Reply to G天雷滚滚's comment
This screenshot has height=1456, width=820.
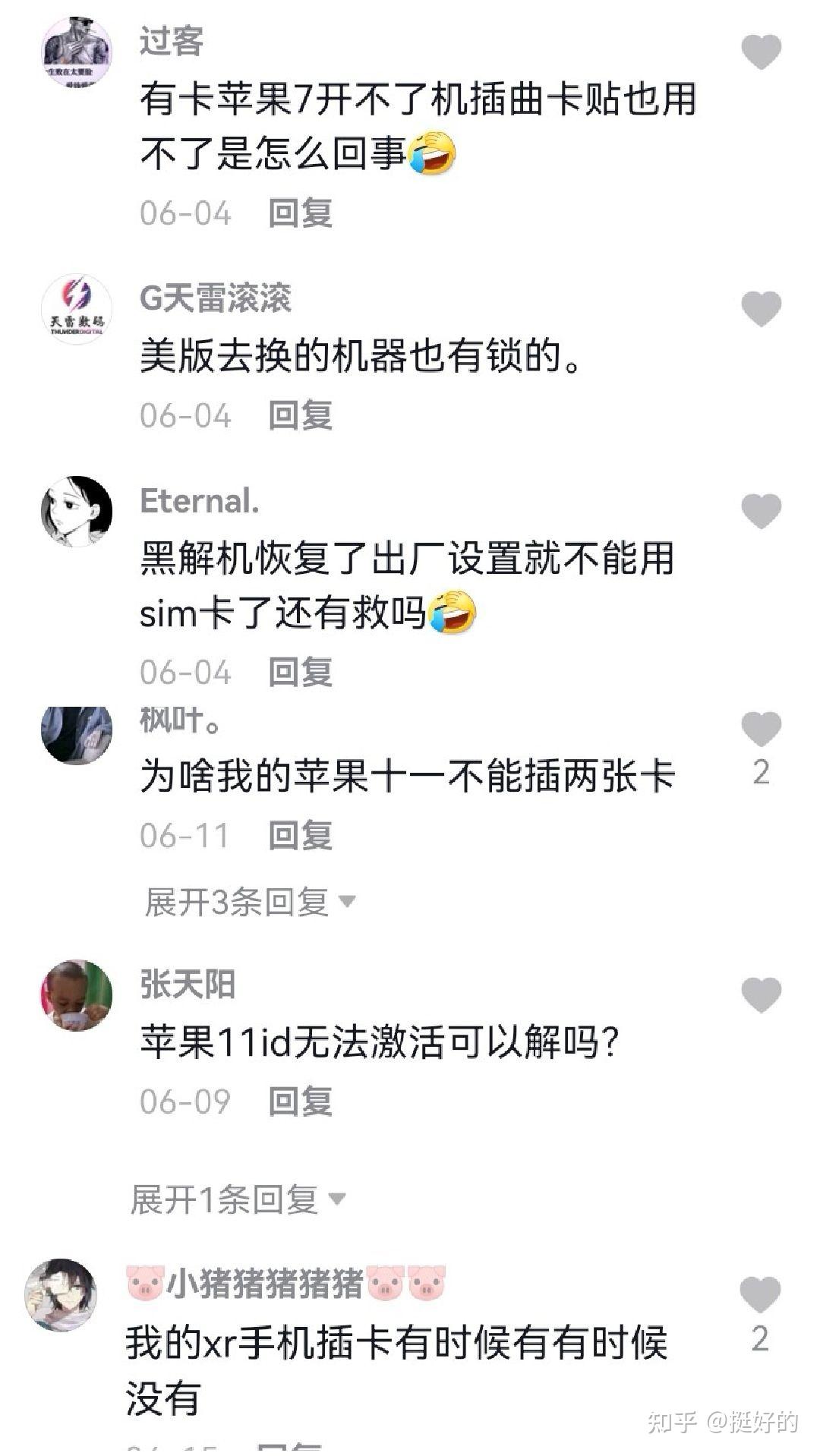click(301, 416)
